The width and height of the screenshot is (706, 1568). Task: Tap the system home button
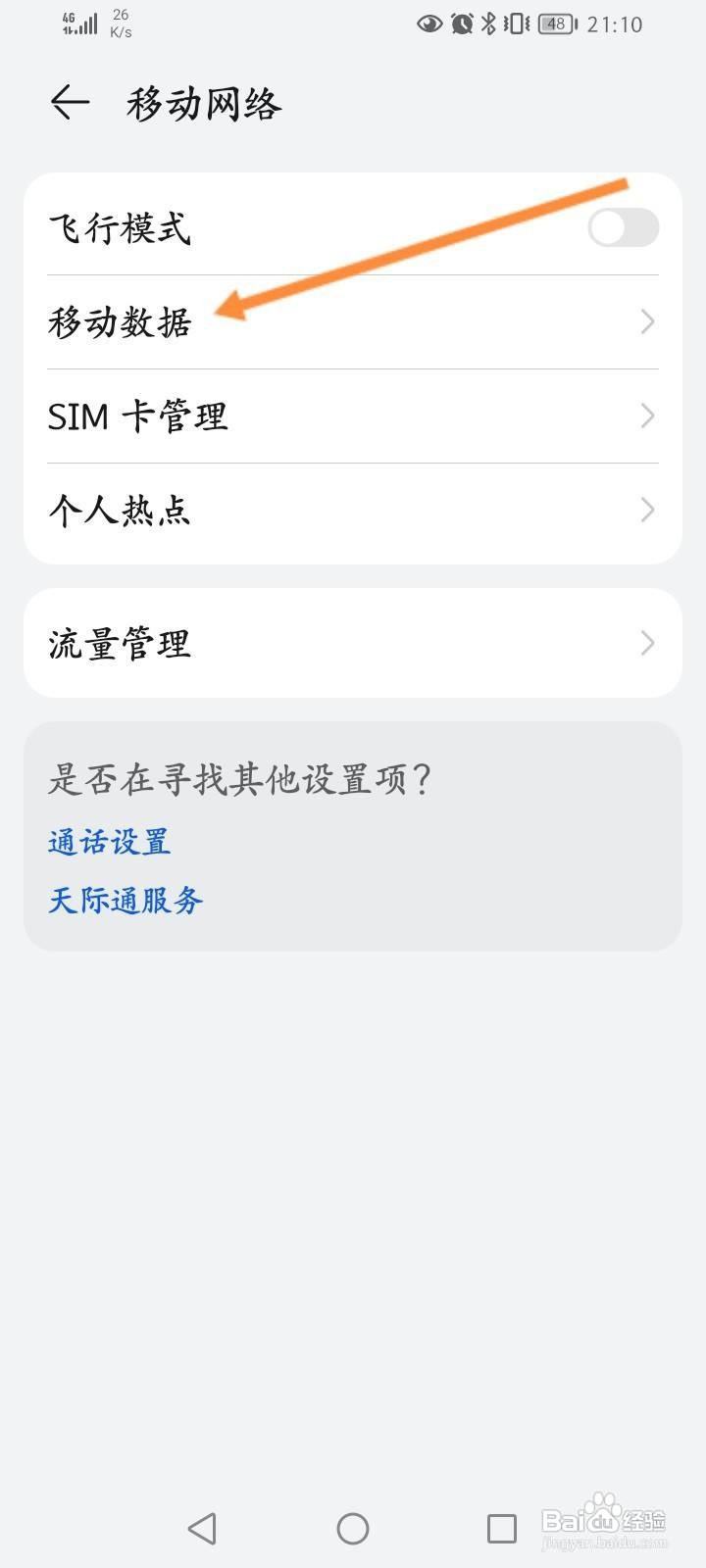tap(353, 1528)
